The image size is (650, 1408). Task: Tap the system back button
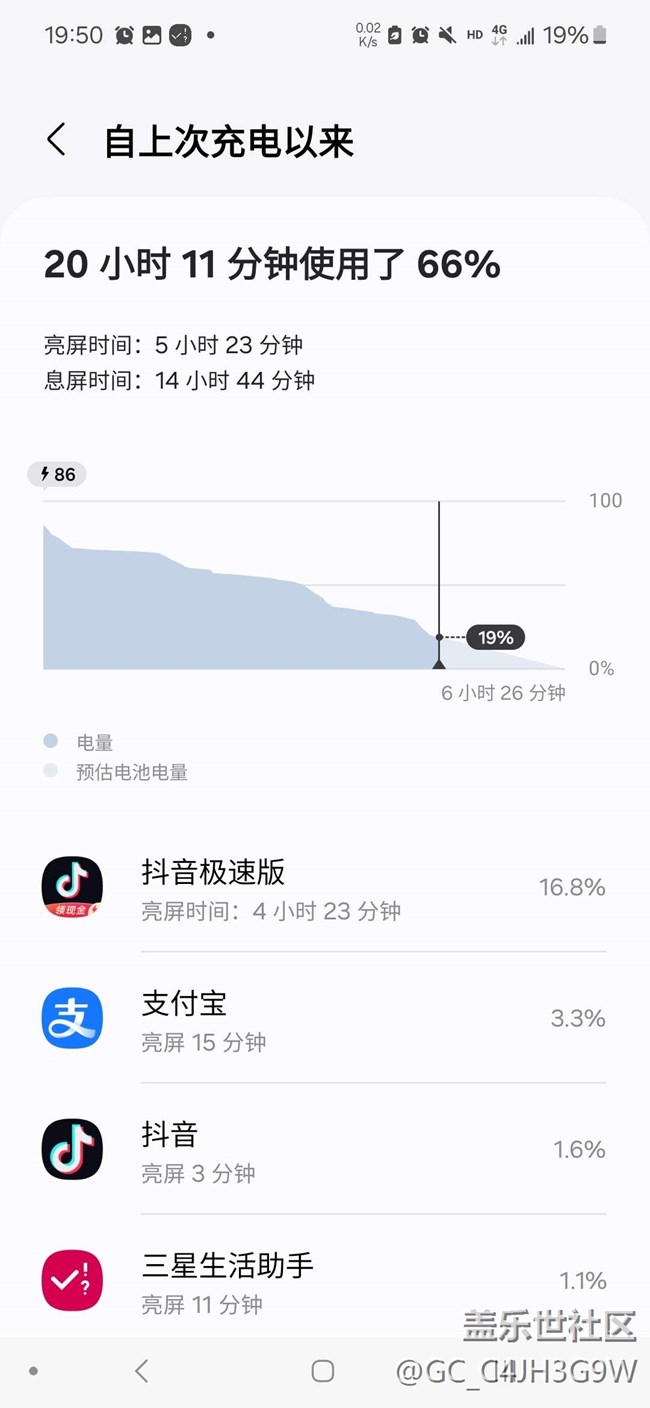[x=142, y=1371]
